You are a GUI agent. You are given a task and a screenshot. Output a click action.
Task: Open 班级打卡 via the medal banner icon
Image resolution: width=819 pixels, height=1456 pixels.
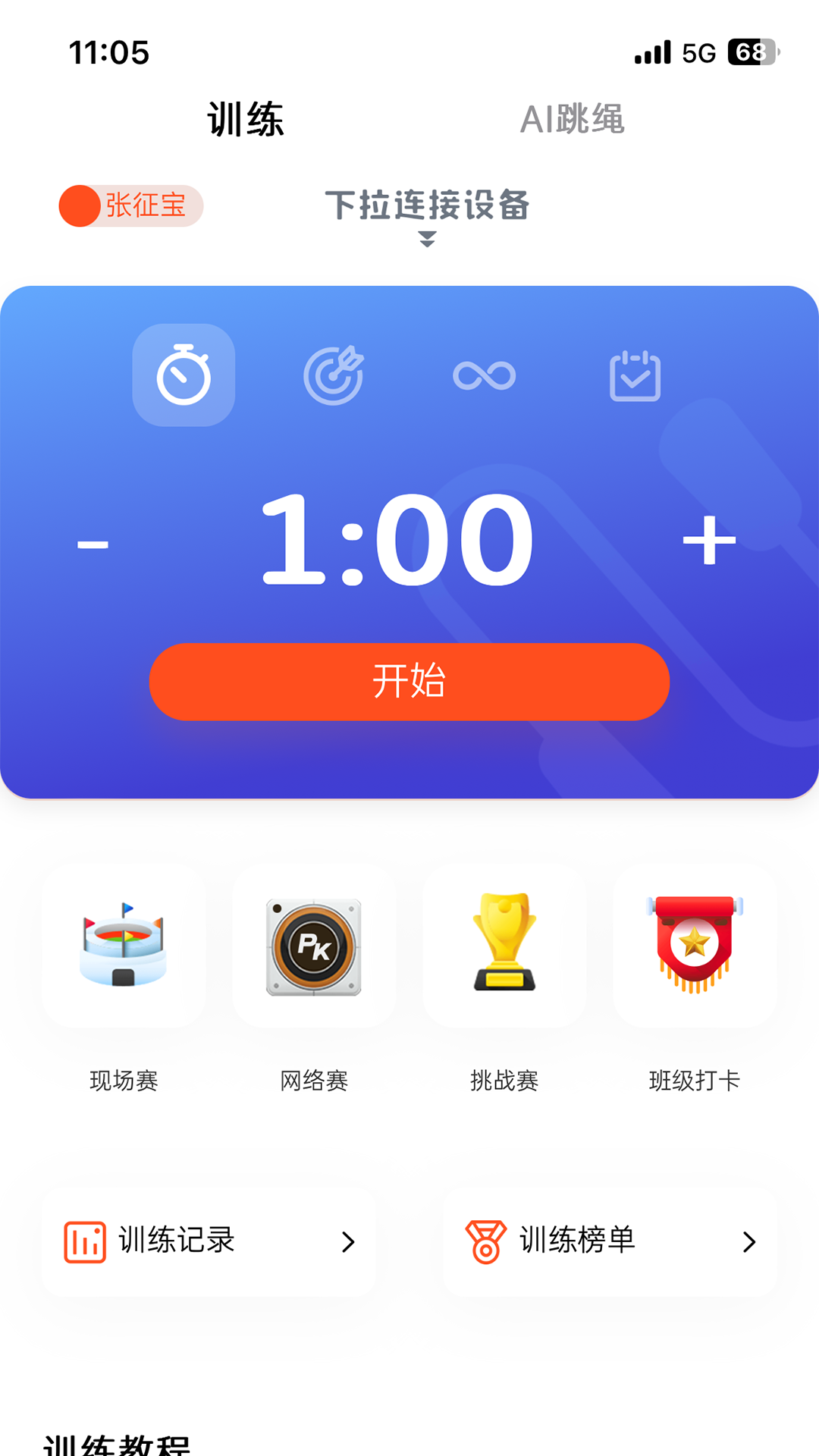[694, 944]
